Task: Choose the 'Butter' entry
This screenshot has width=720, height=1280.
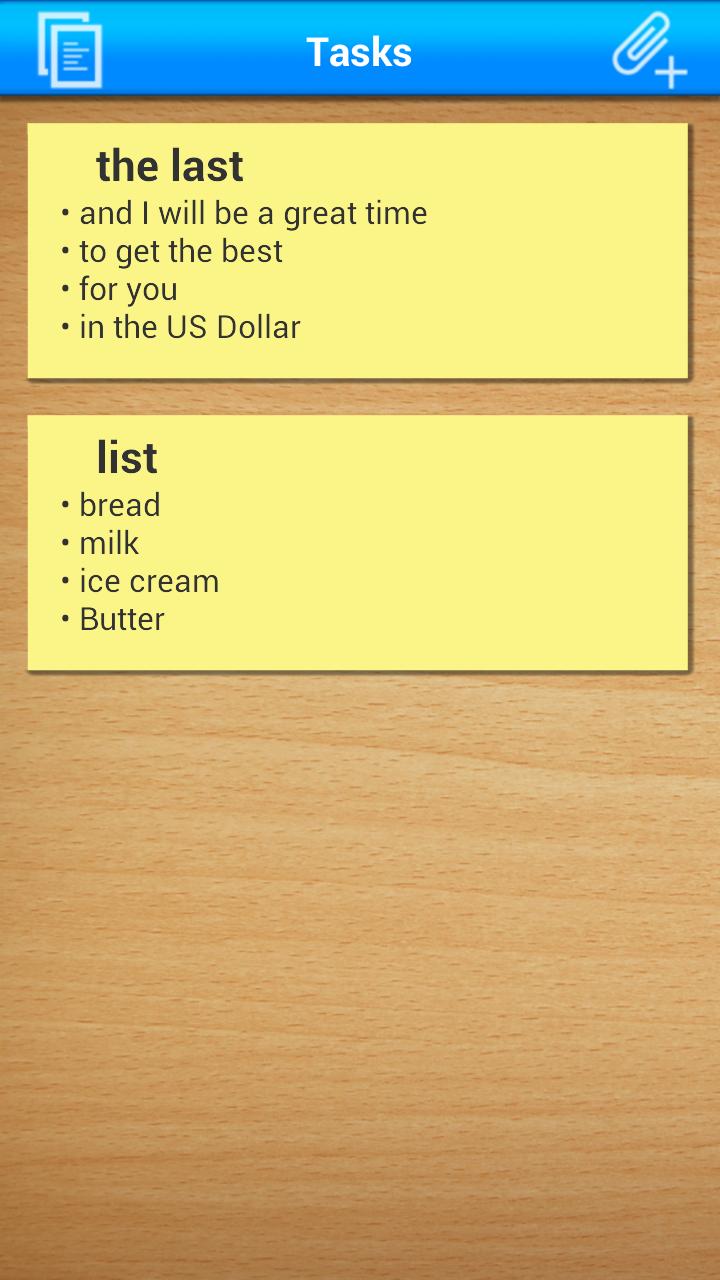Action: point(122,619)
